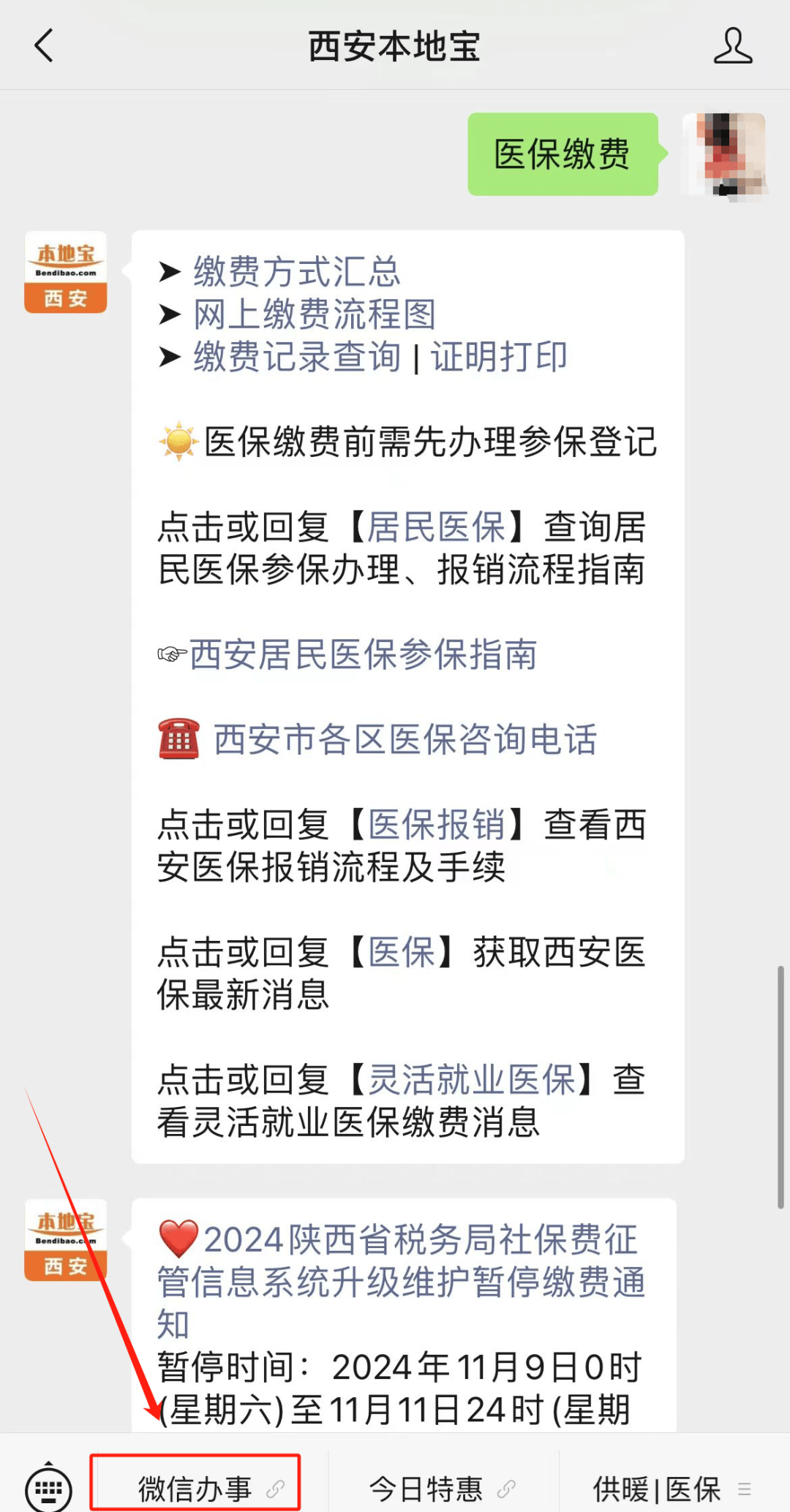Image resolution: width=790 pixels, height=1512 pixels.
Task: Open 西安居民医保参保指南 guide link
Action: pos(362,656)
